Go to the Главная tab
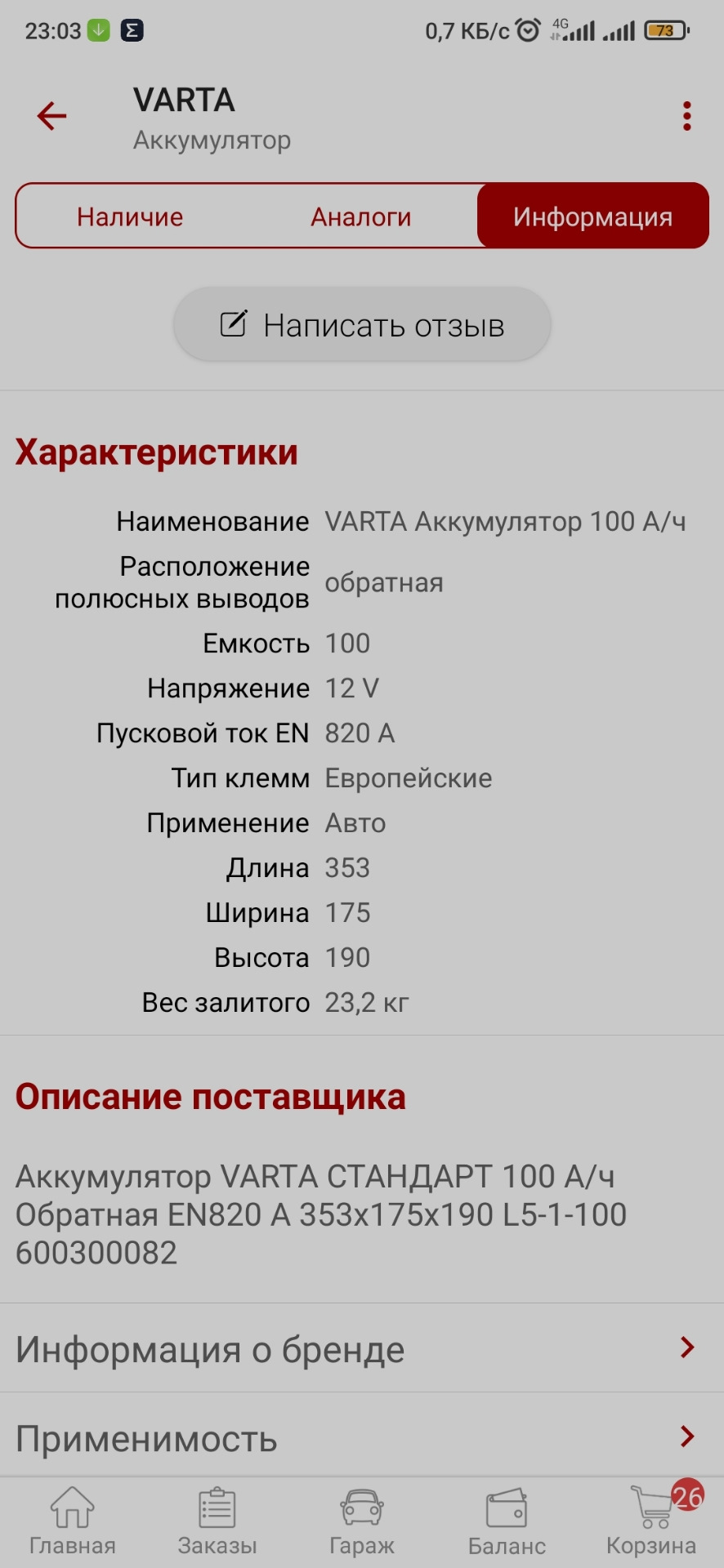This screenshot has height=1568, width=724. 72,1521
